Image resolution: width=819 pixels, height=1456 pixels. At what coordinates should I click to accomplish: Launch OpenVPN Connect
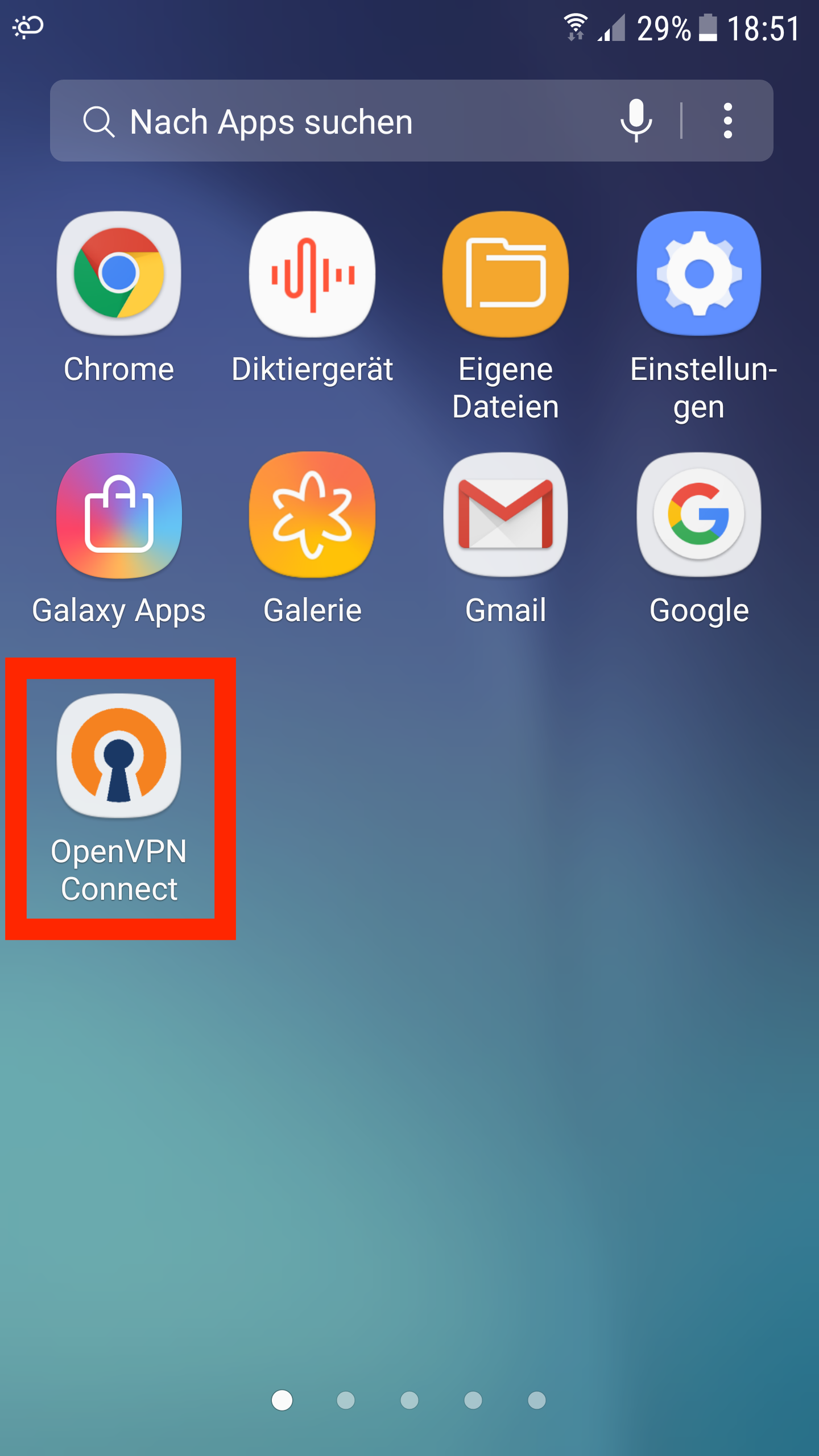tap(119, 756)
